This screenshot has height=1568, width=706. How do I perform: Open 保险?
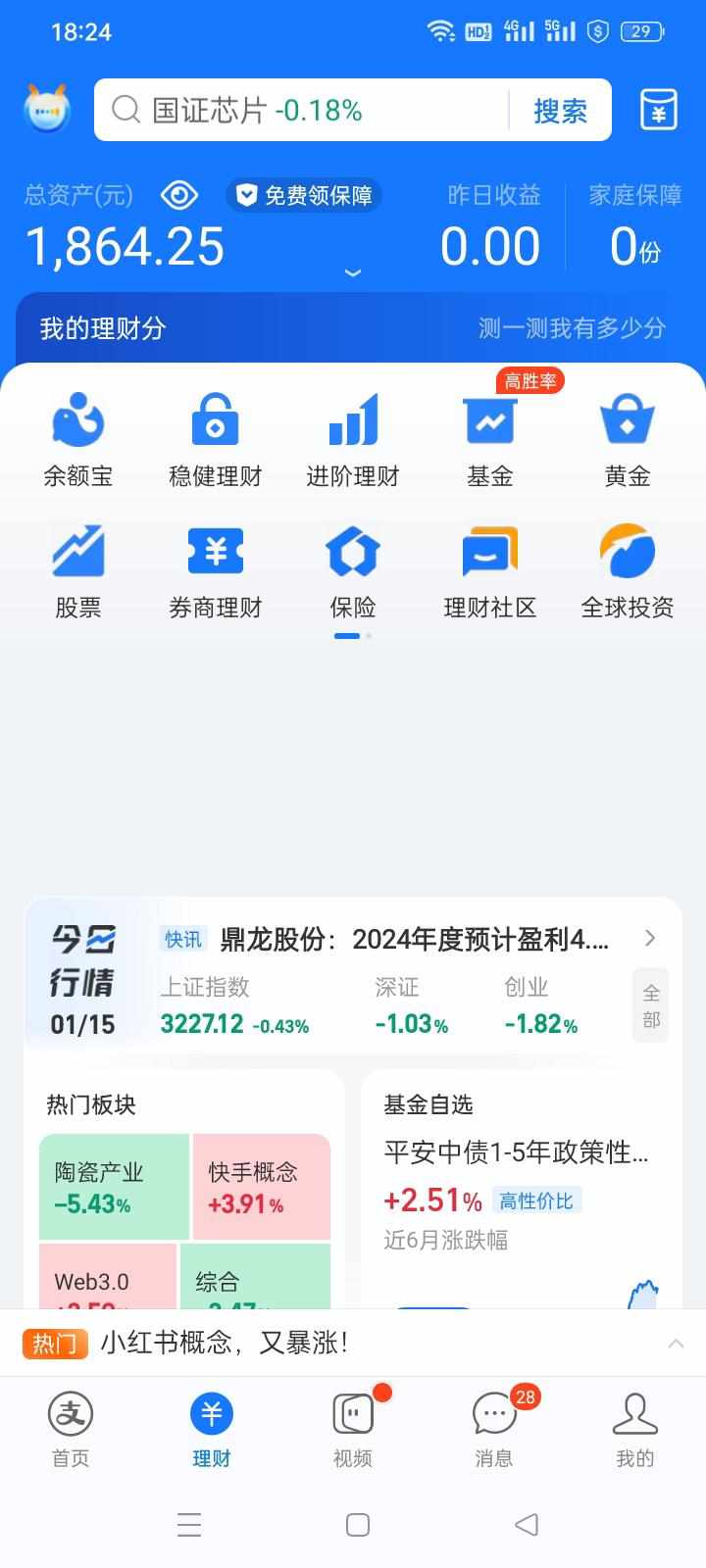(353, 571)
